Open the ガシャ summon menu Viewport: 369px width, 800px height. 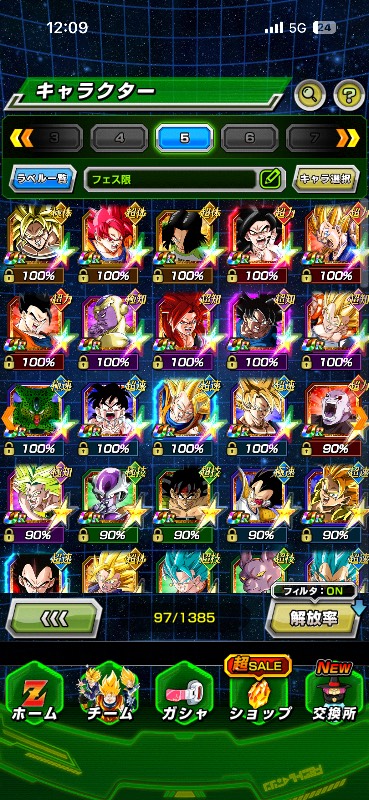(184, 696)
